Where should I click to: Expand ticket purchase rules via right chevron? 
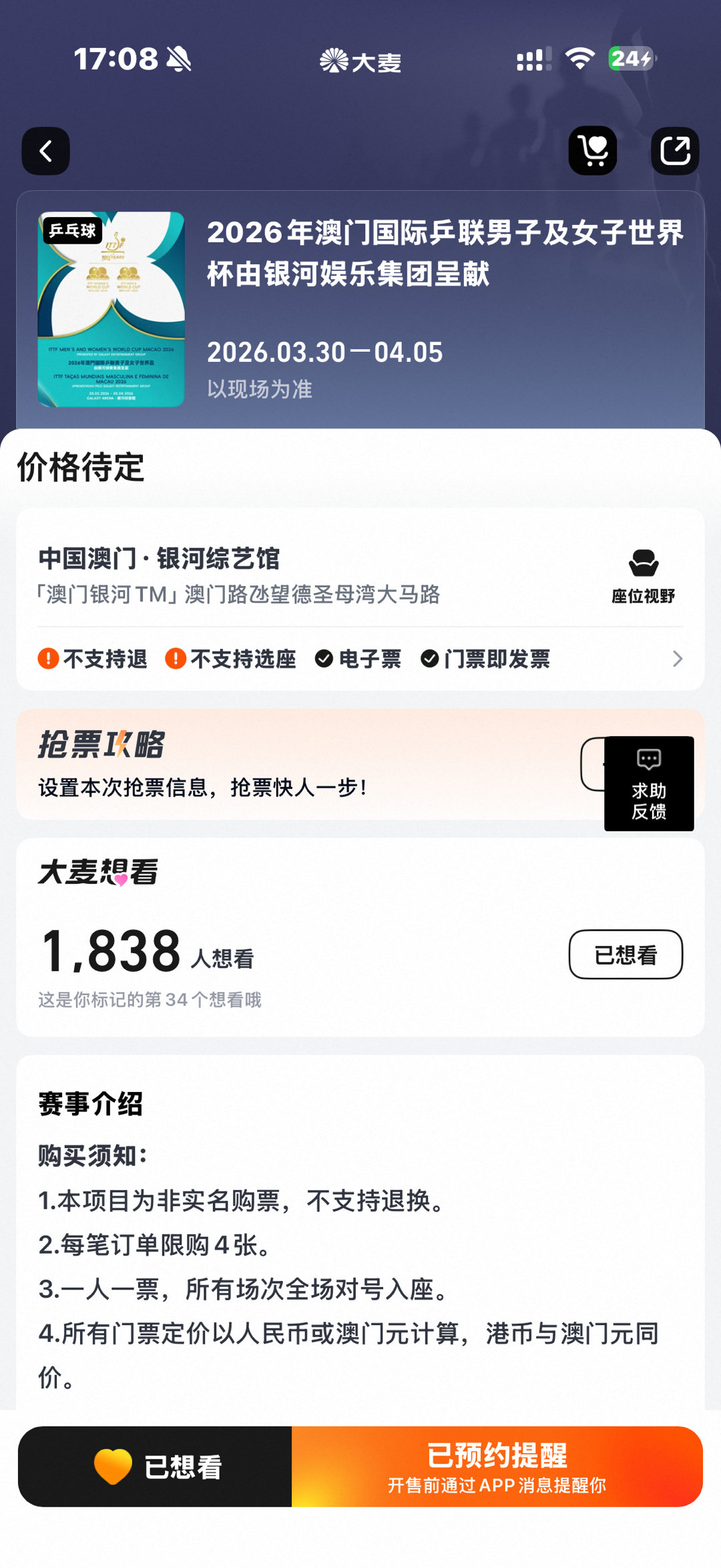[x=676, y=659]
